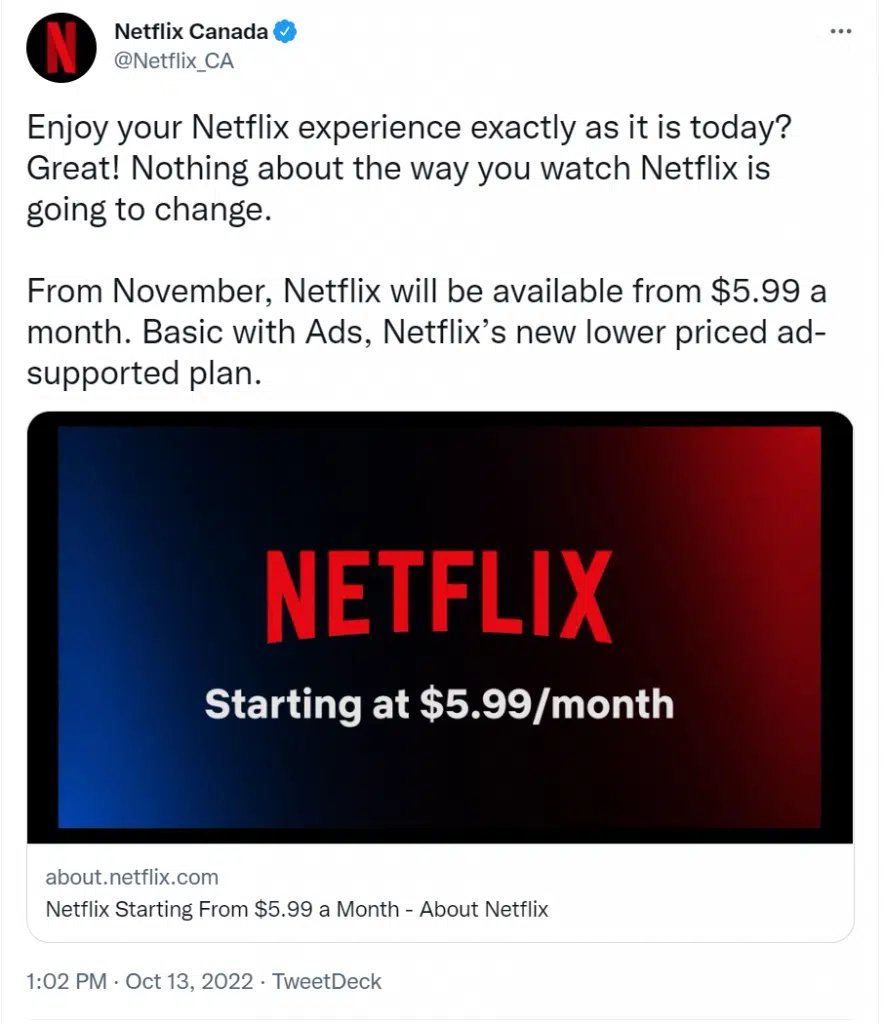Open the Netflix $5.99/month link card
This screenshot has width=884, height=1024.
(x=440, y=627)
